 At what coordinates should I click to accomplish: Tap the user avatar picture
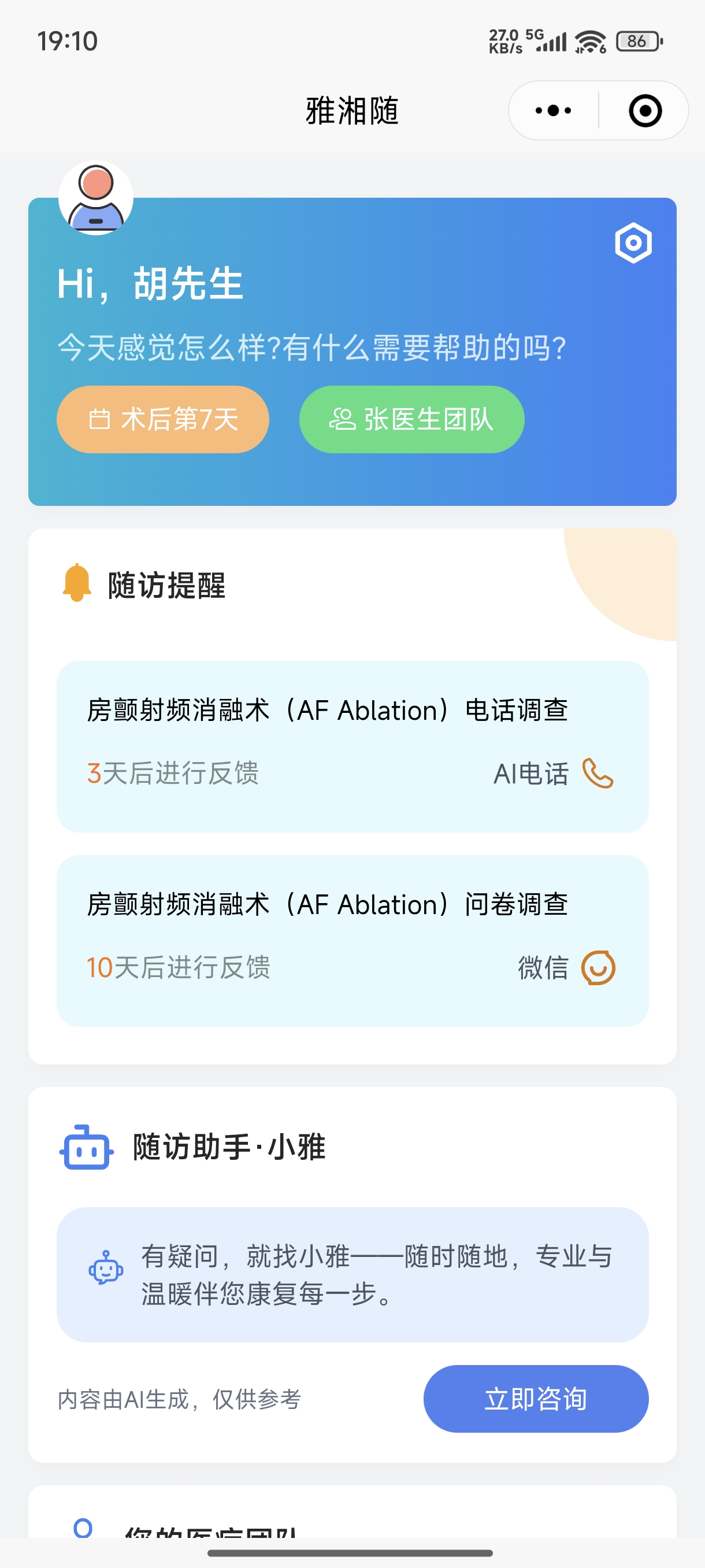tap(96, 198)
